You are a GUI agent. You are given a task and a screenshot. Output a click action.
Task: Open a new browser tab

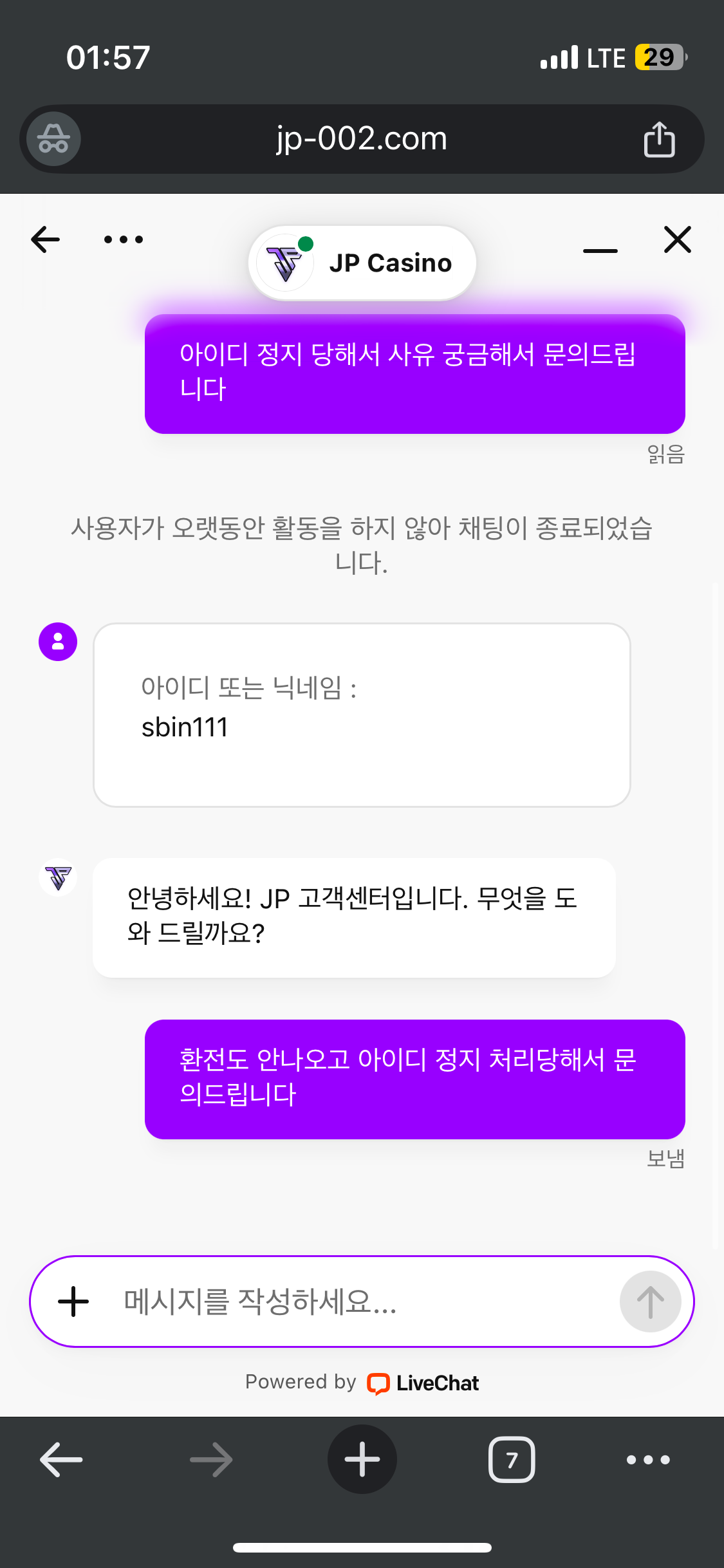[x=362, y=1459]
